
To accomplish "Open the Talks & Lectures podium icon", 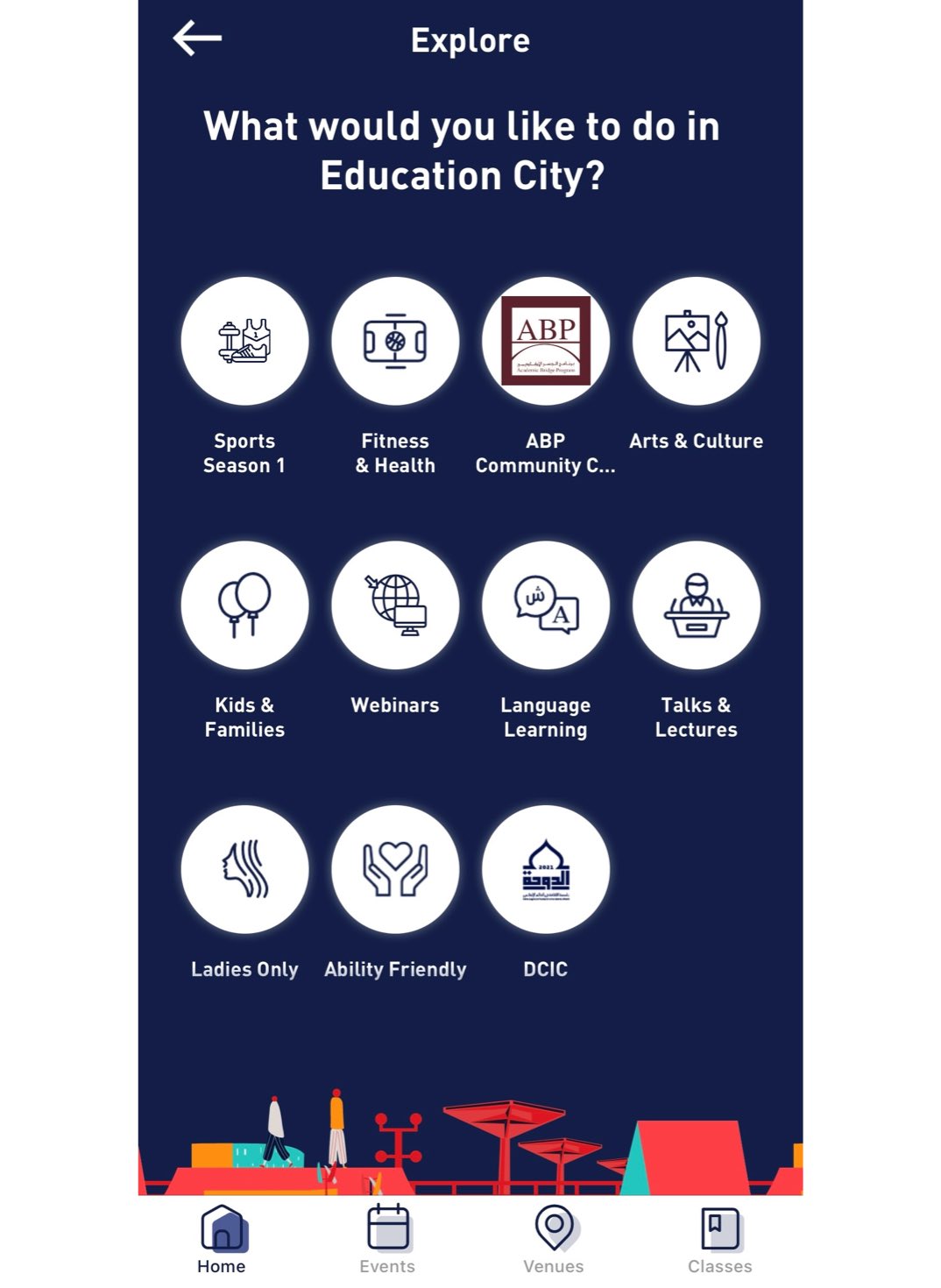I will pyautogui.click(x=697, y=605).
